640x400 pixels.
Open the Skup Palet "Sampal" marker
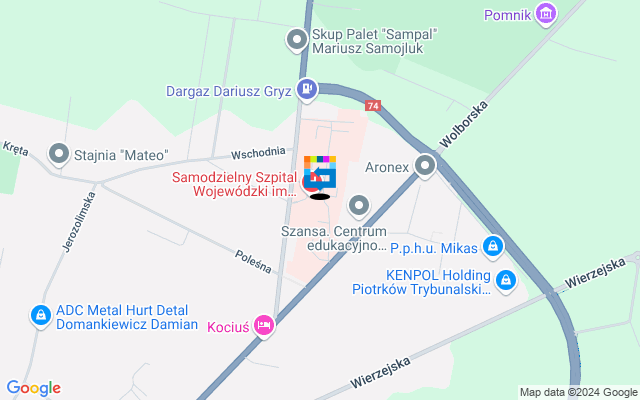tap(296, 40)
